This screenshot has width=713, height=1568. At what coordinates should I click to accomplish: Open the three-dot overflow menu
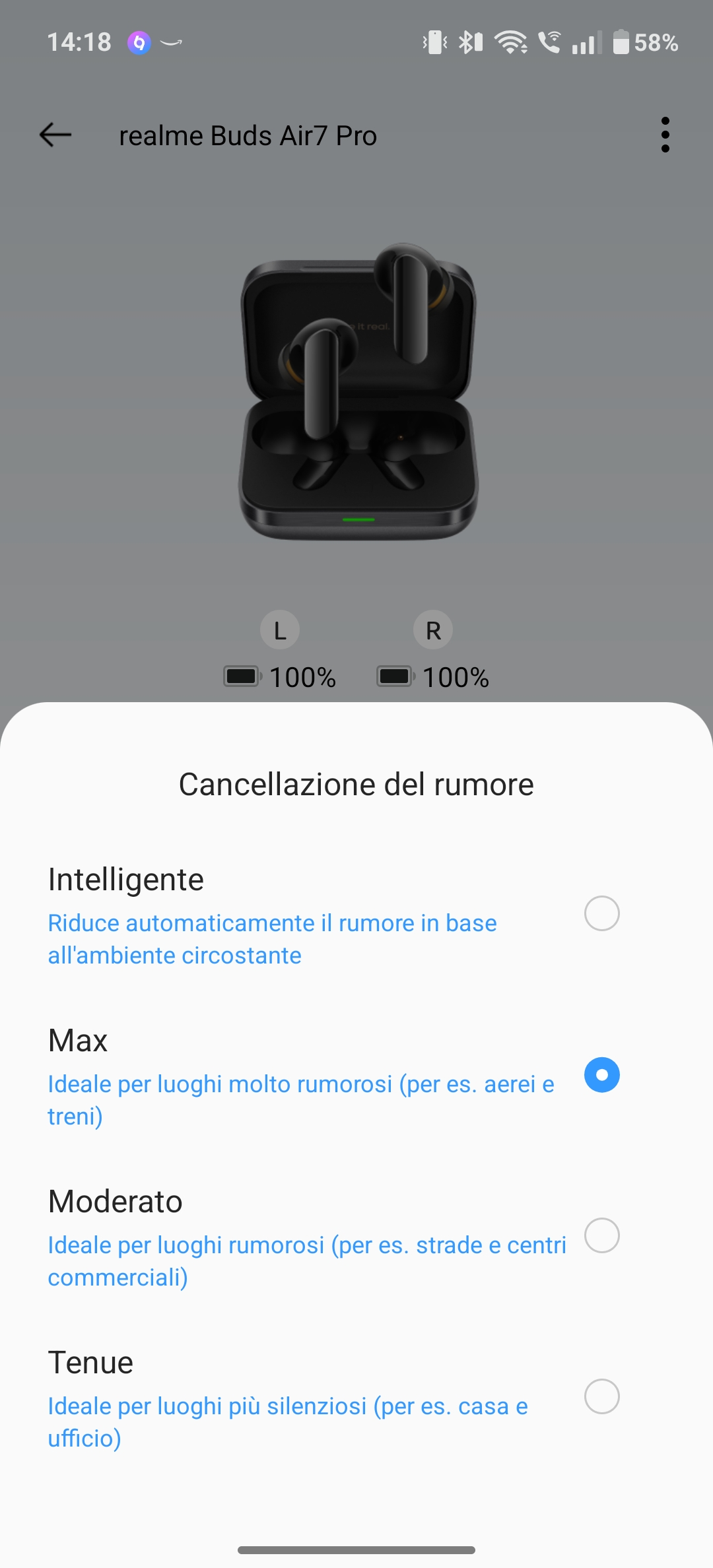(665, 135)
